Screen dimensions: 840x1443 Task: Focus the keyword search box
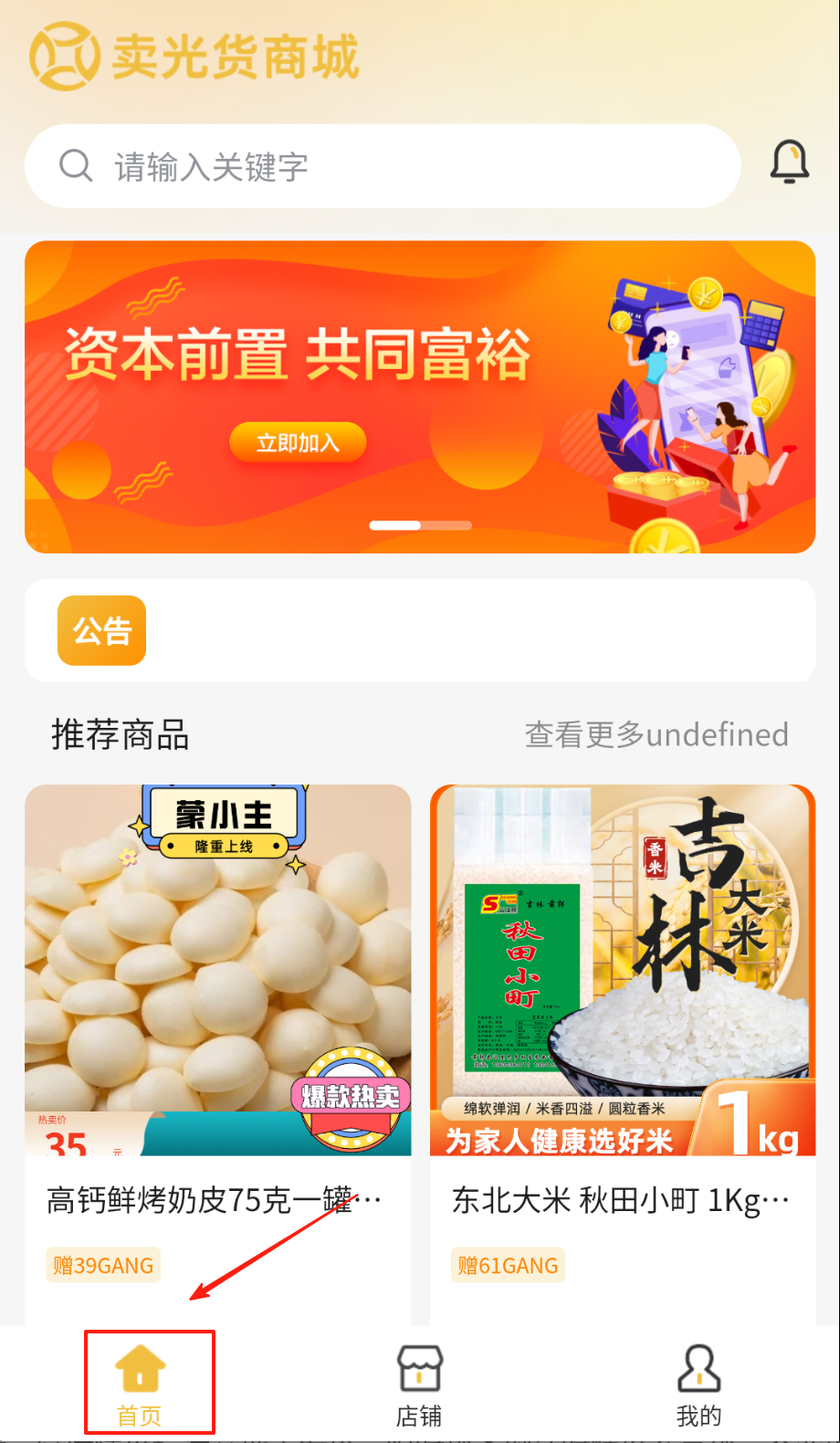[382, 166]
